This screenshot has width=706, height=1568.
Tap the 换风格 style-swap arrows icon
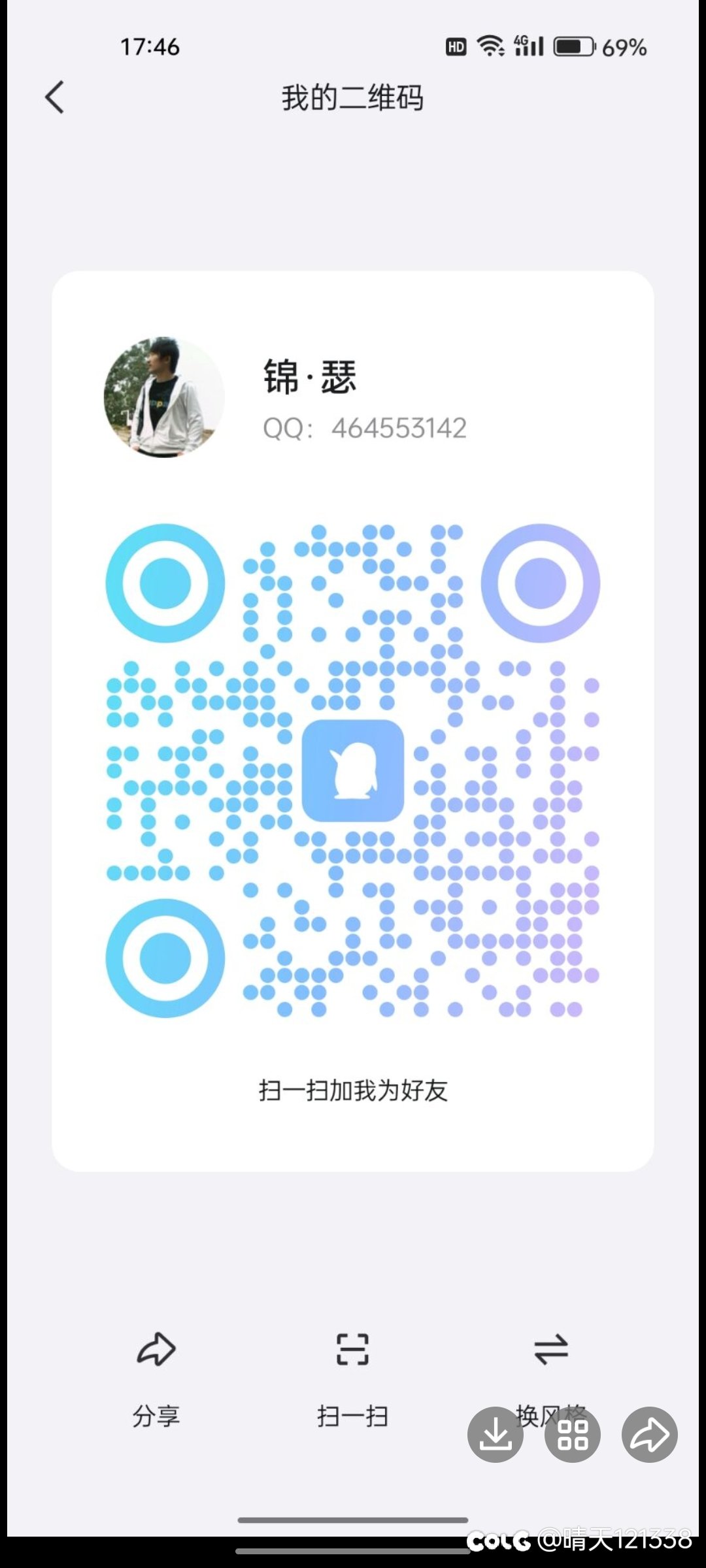549,1349
